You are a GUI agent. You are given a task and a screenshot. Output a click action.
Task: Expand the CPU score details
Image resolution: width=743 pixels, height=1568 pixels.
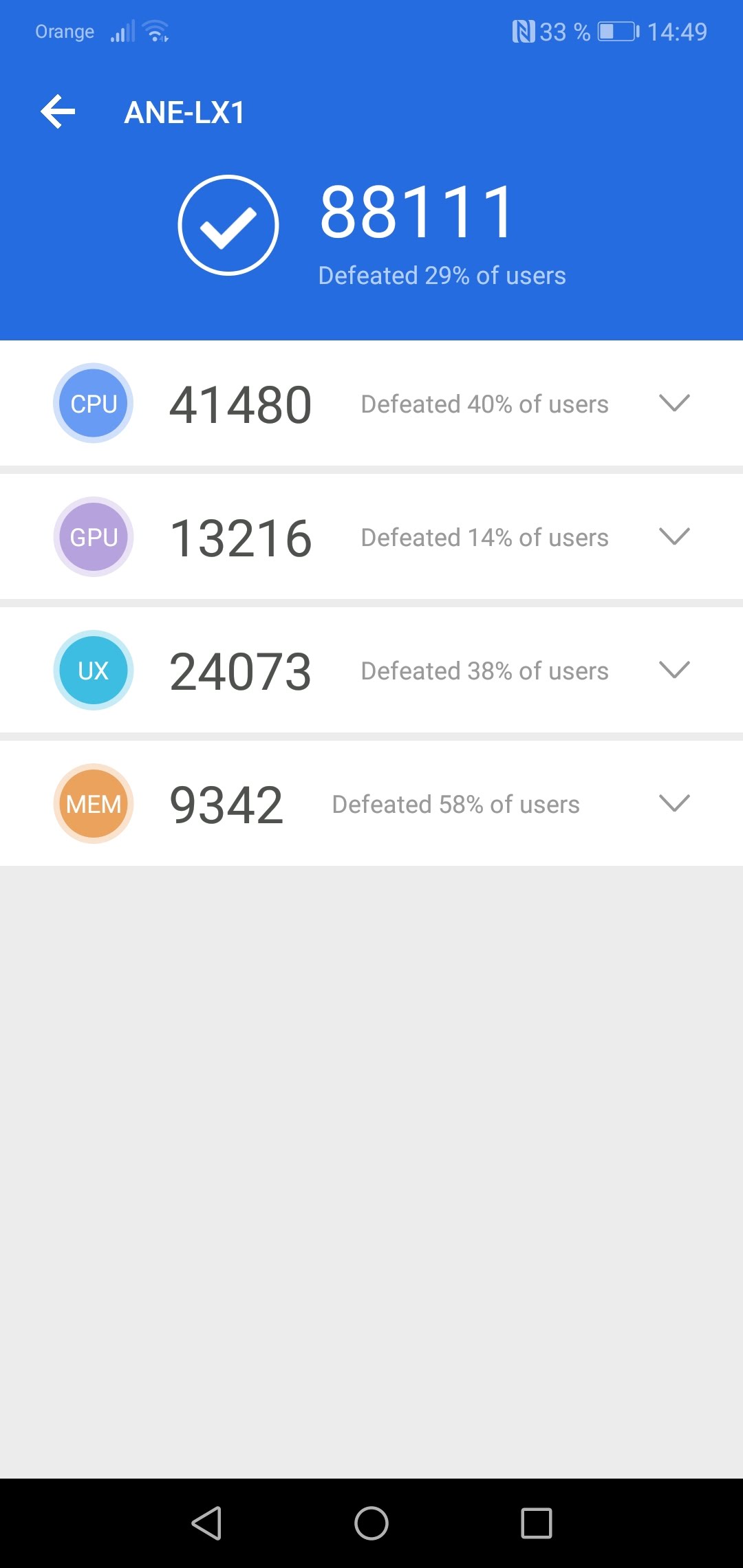(x=674, y=403)
